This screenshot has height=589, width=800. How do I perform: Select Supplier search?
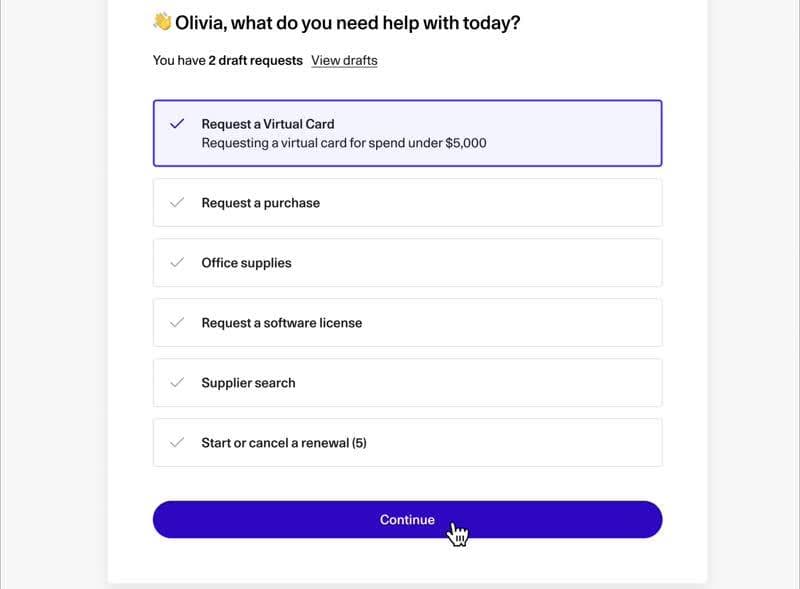point(407,383)
